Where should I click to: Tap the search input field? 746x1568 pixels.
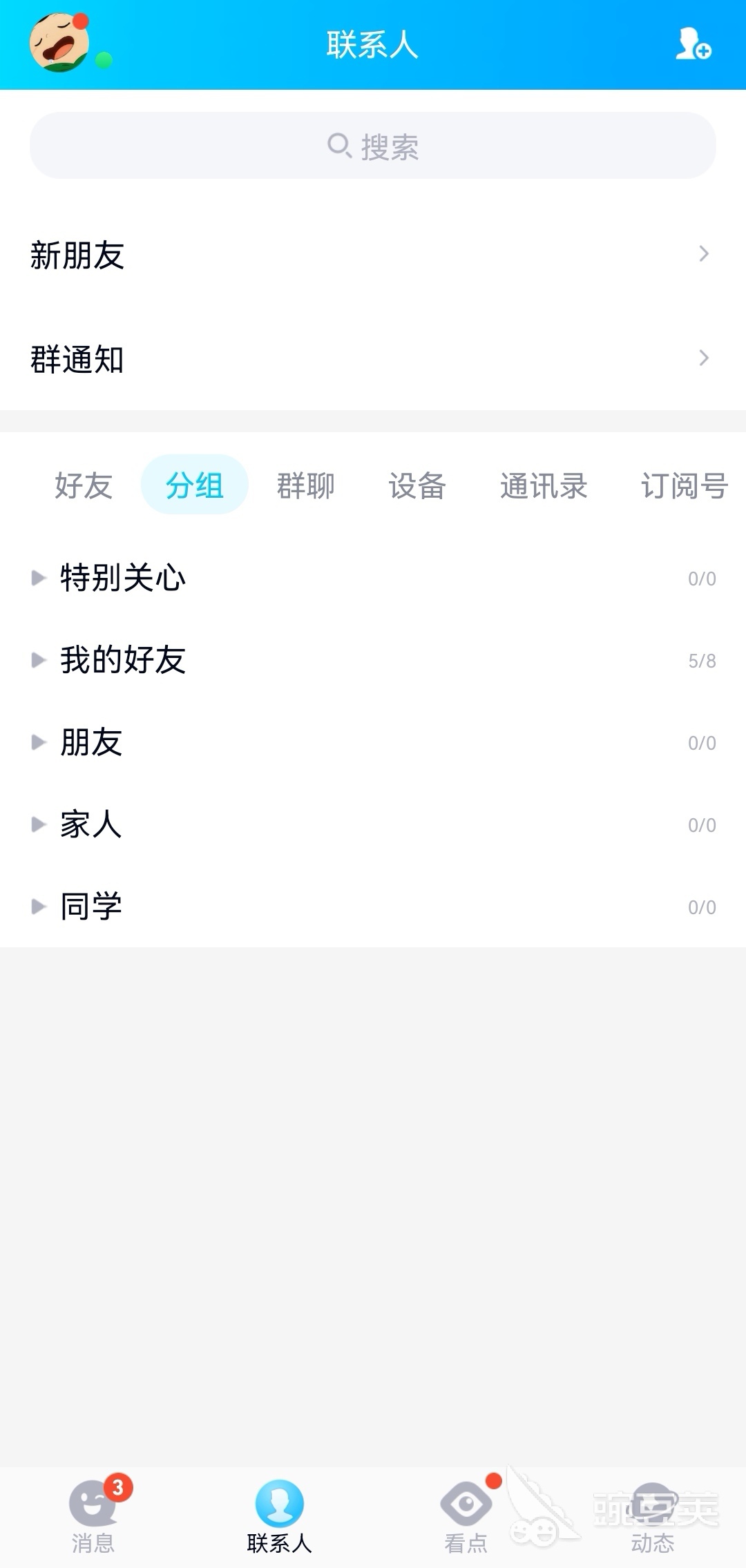(x=373, y=145)
